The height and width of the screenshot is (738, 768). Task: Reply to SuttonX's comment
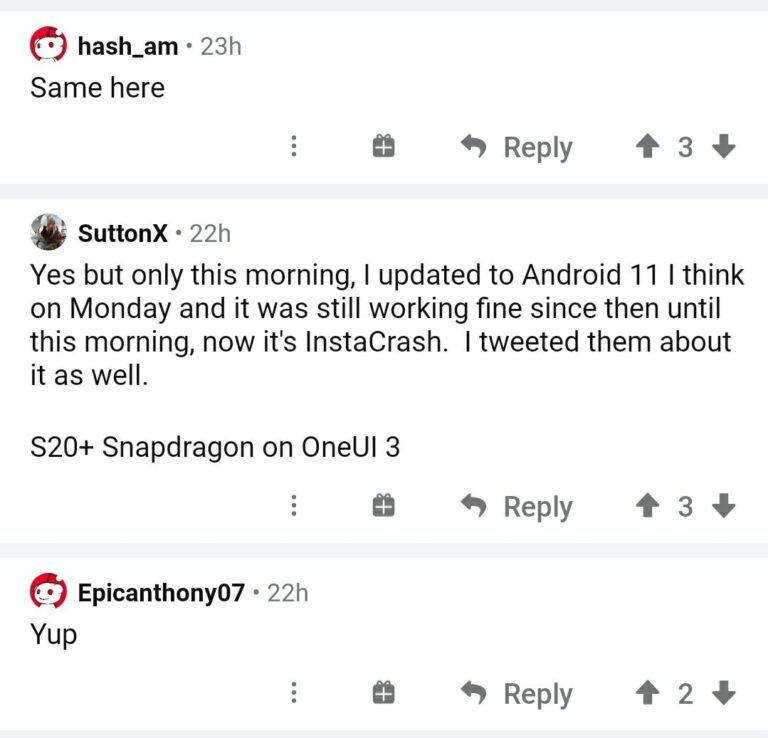coord(517,506)
